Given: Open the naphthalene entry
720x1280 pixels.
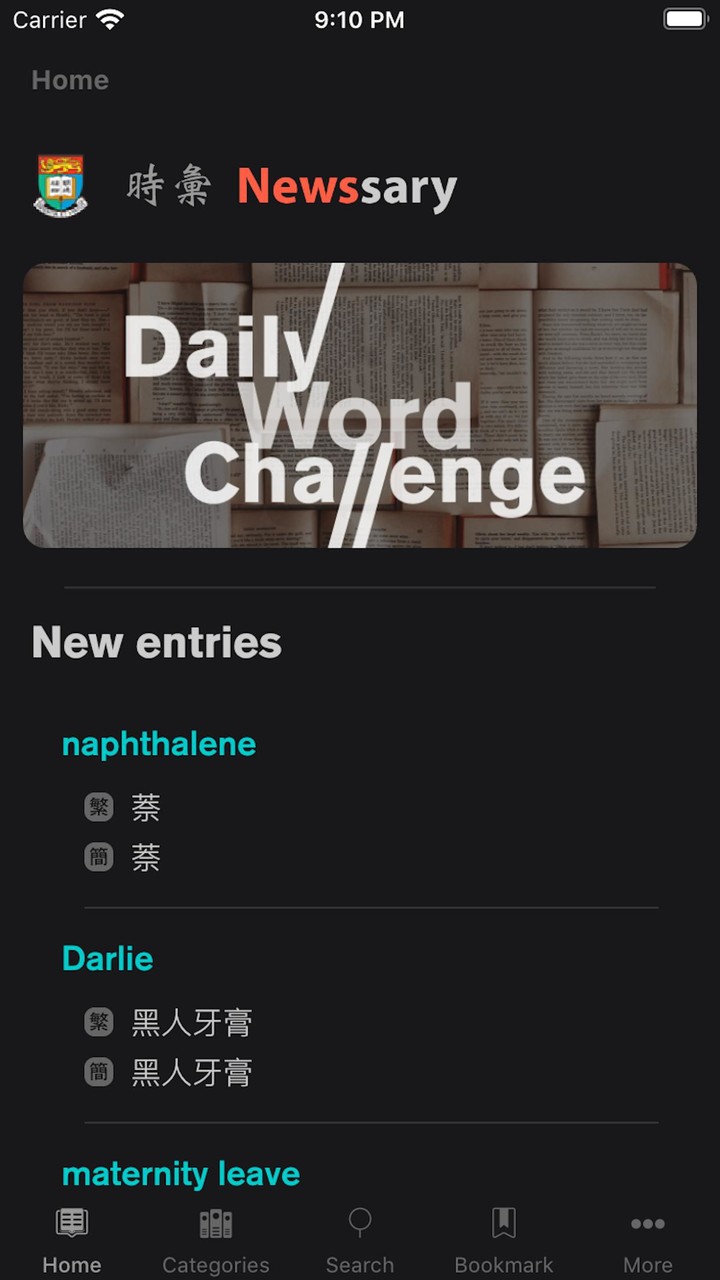Looking at the screenshot, I should pyautogui.click(x=159, y=744).
